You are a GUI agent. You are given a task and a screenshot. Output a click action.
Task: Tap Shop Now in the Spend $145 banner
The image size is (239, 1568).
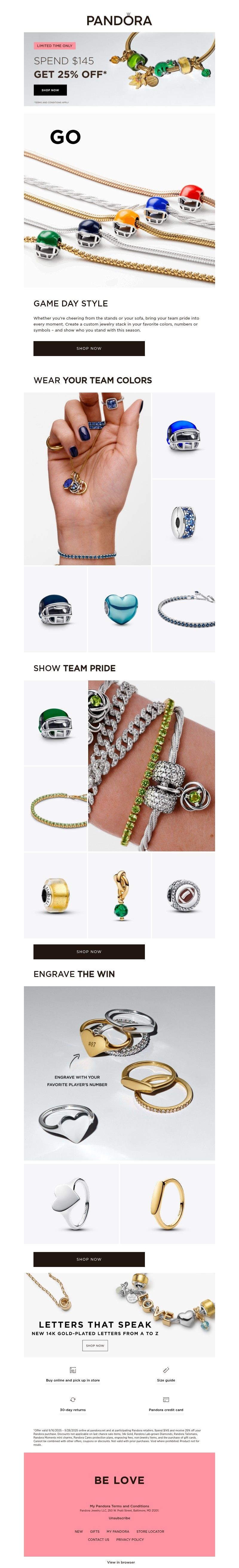[50, 90]
